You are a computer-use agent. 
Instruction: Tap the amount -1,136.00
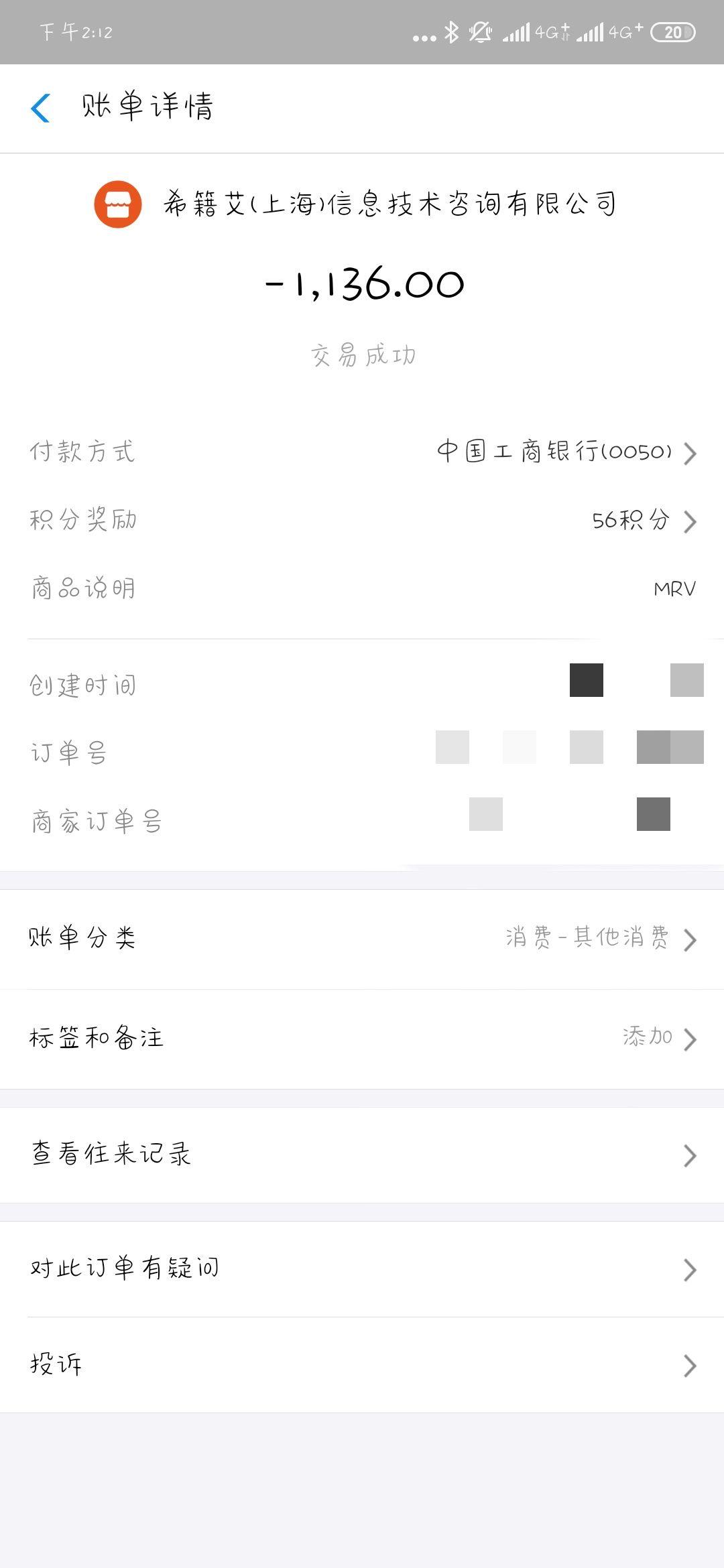point(362,284)
